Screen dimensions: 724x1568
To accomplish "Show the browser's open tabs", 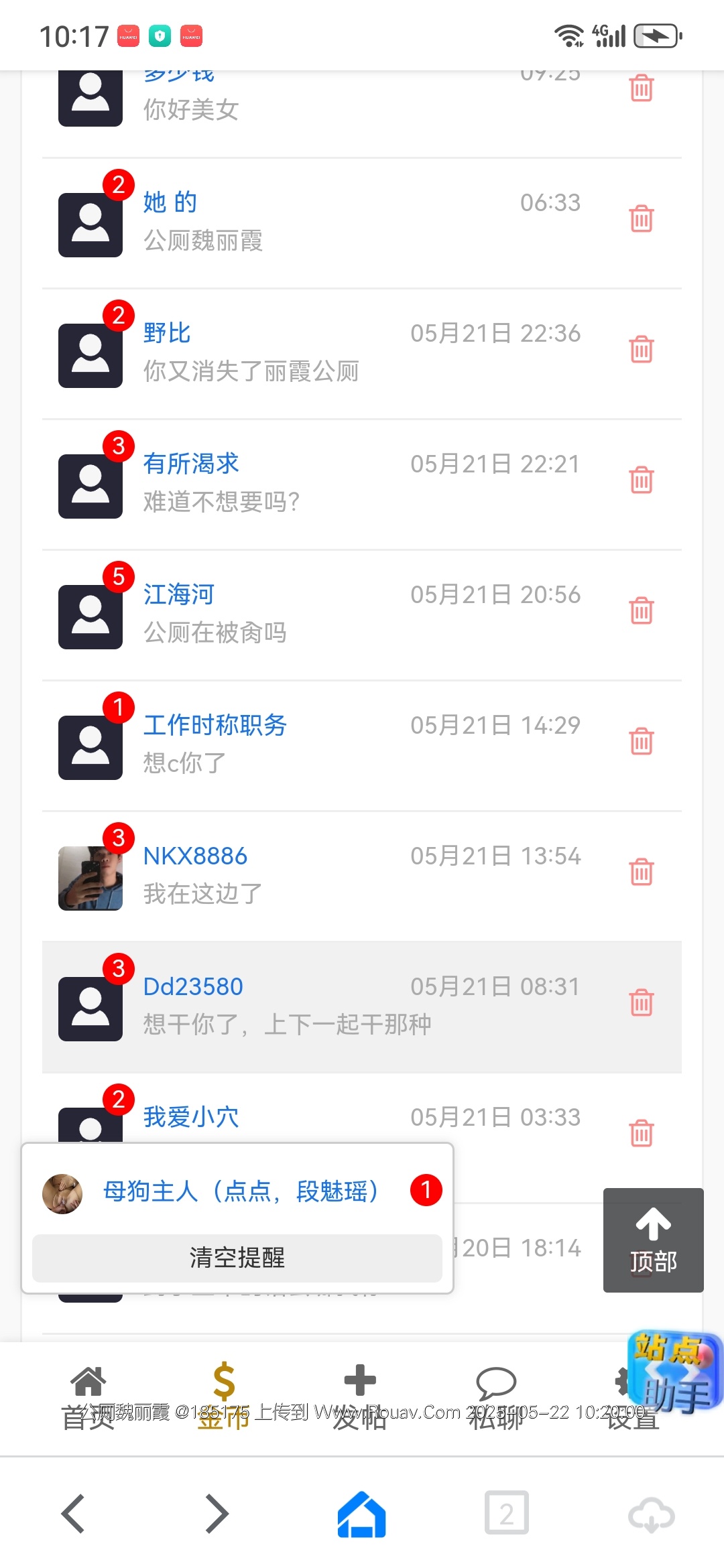I will pyautogui.click(x=507, y=1513).
